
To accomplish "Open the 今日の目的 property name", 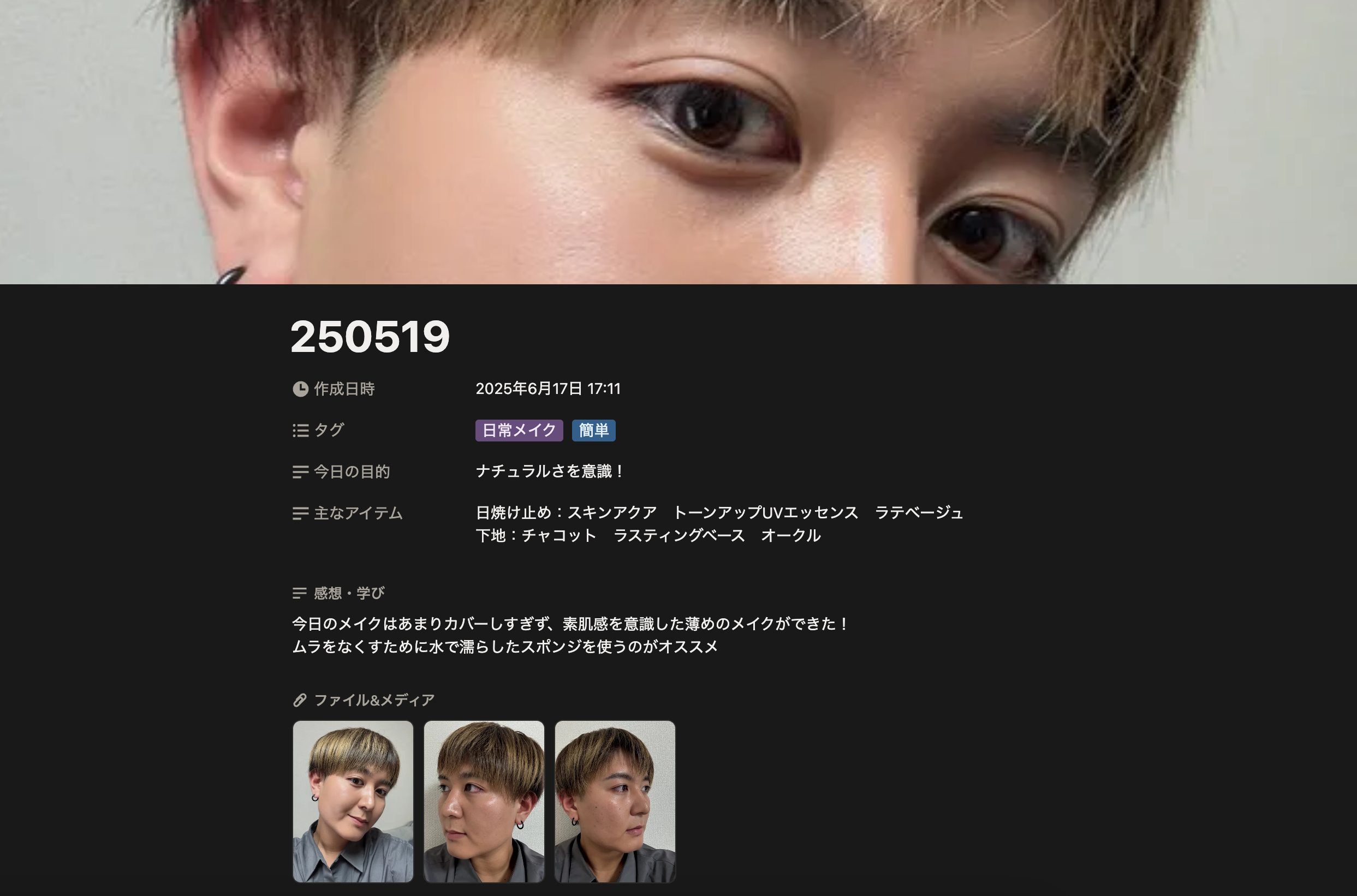I will (x=351, y=472).
